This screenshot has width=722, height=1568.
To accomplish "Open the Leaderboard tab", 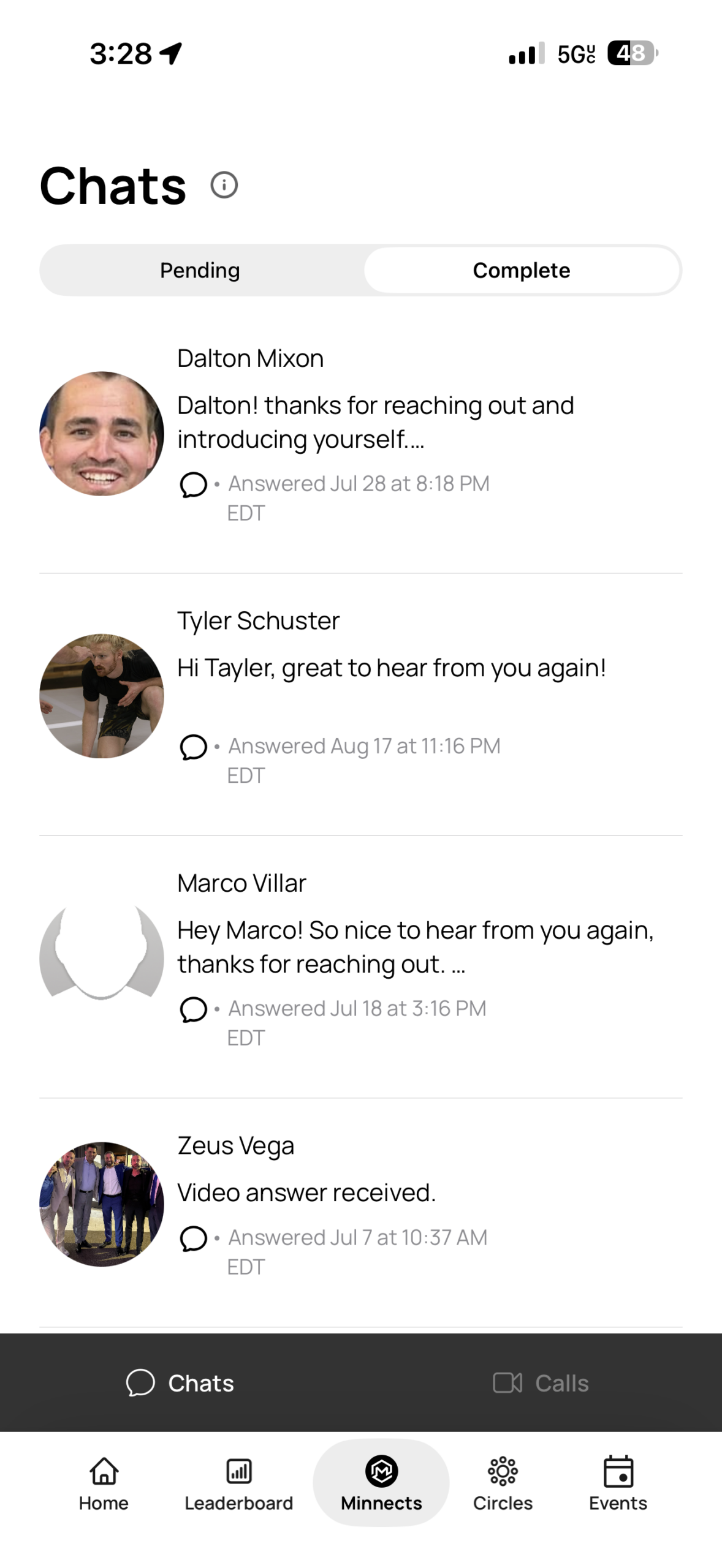I will 239,1482.
